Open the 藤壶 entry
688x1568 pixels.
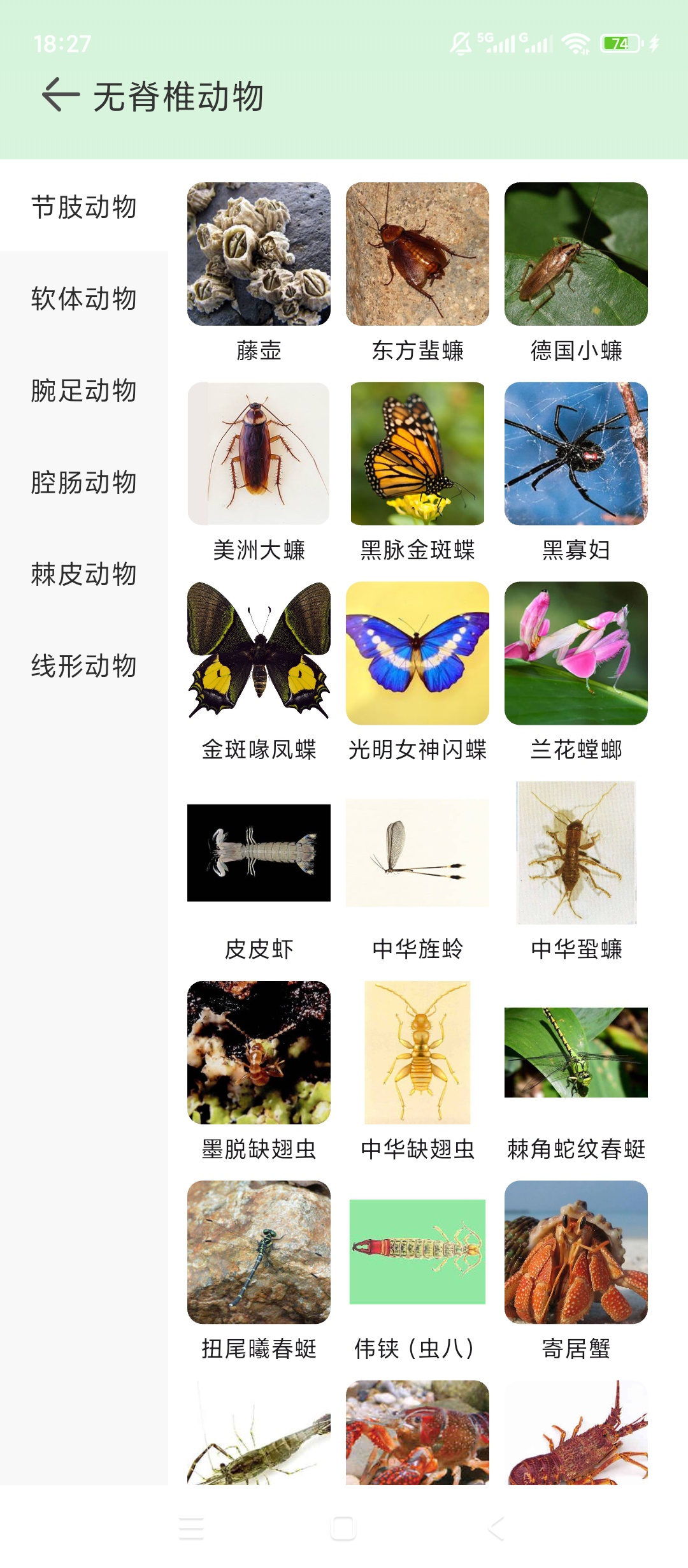point(259,273)
